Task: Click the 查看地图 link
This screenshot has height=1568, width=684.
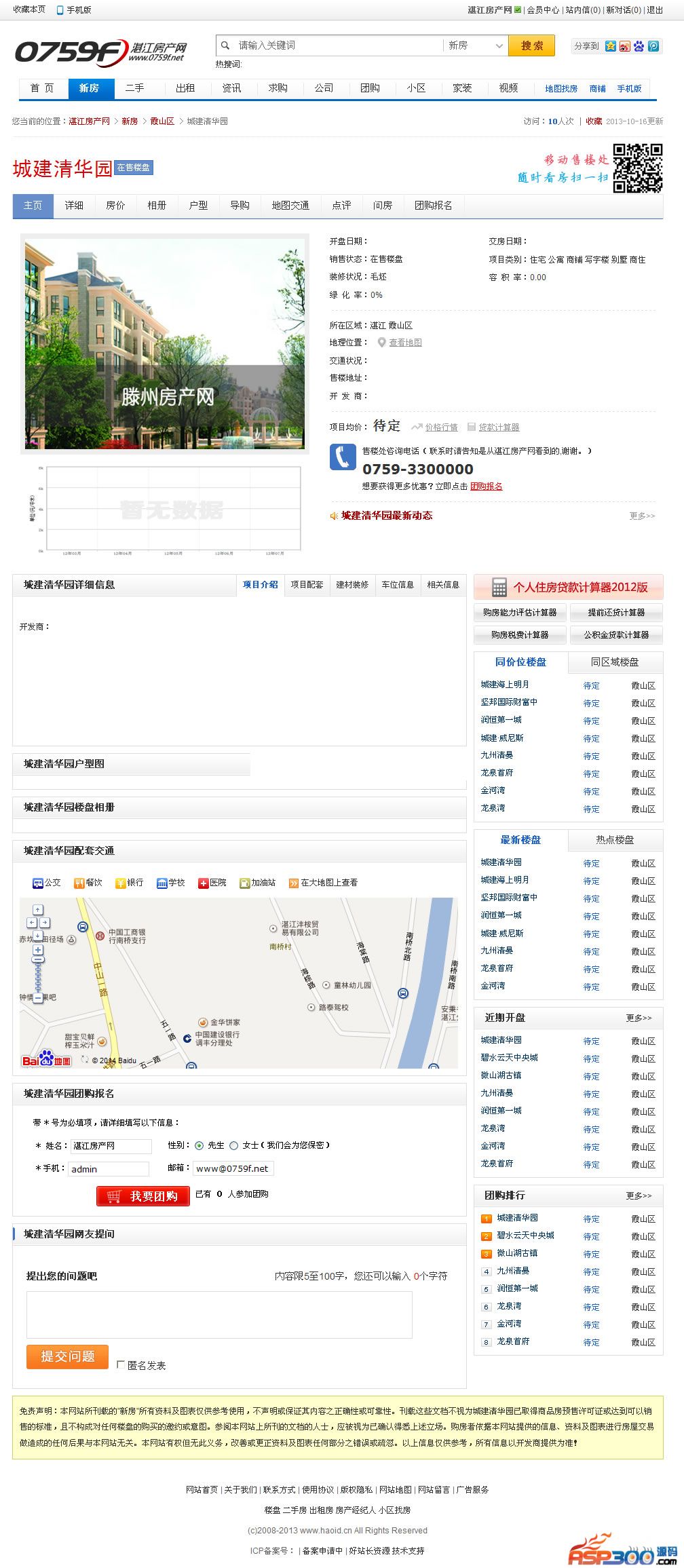Action: pyautogui.click(x=405, y=343)
